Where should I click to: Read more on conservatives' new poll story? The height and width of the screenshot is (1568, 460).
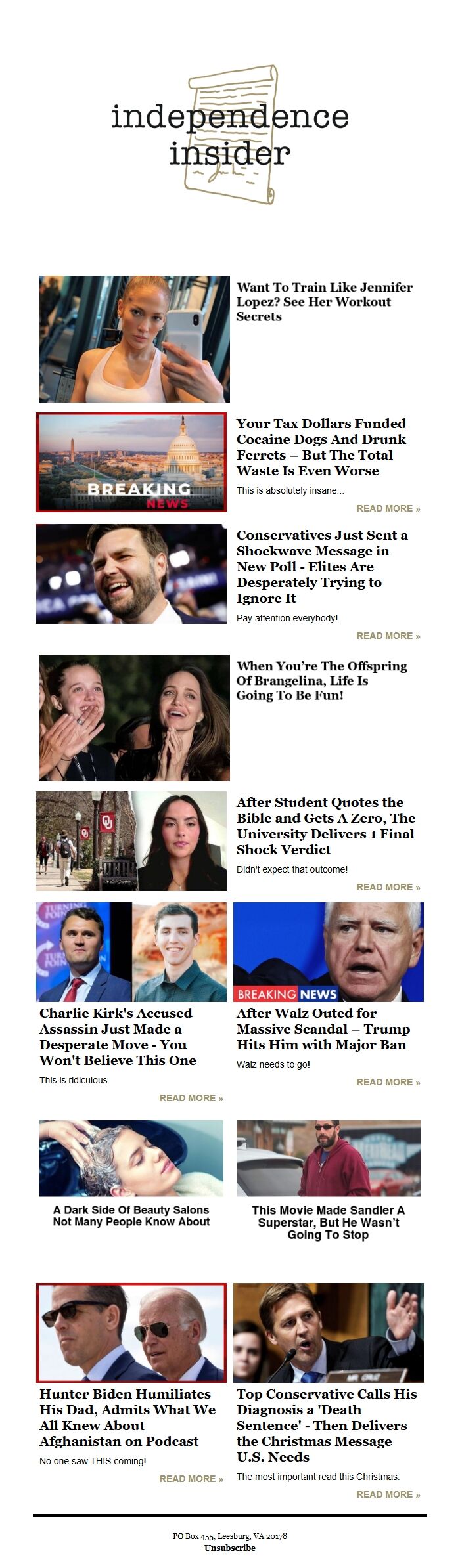tap(388, 636)
